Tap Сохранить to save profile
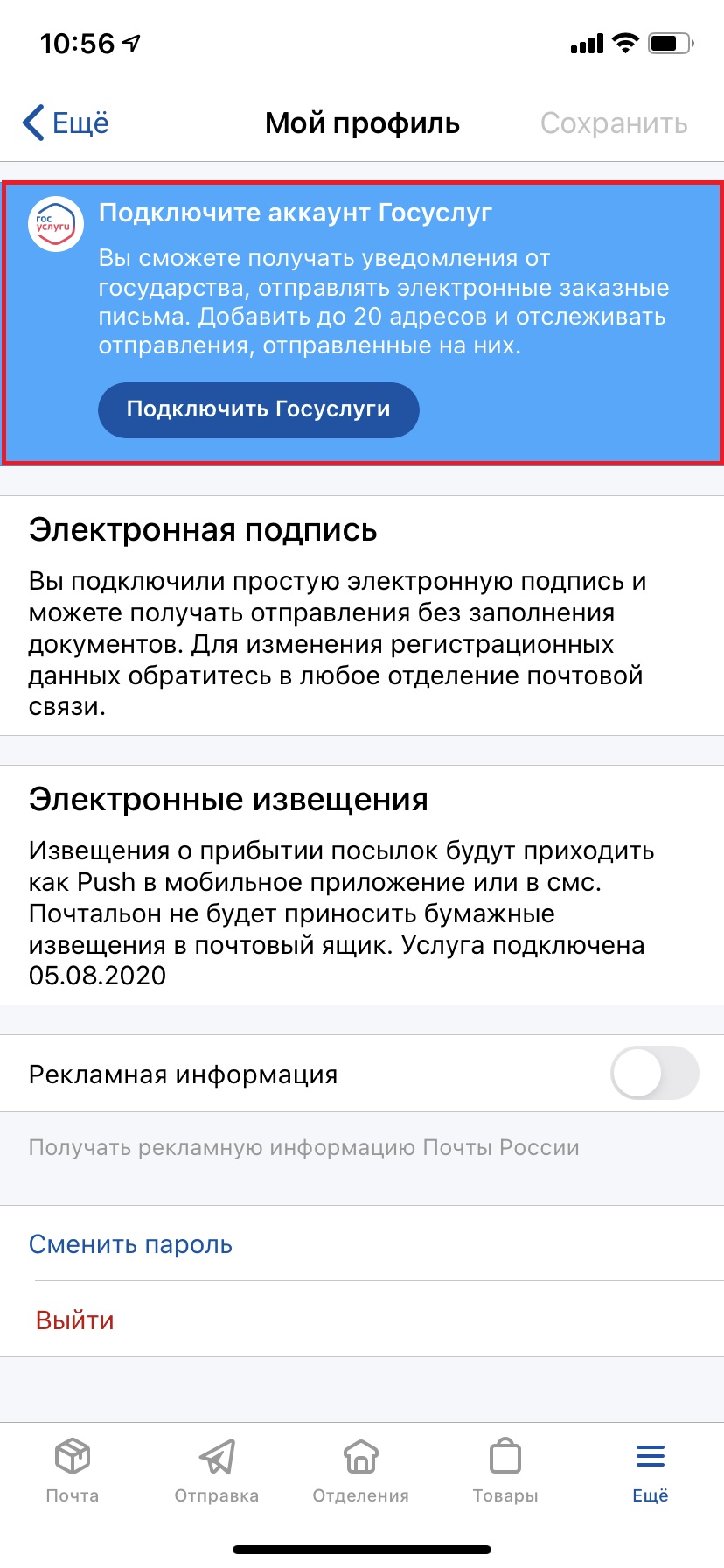Screen dimensions: 724x1568 [x=613, y=123]
